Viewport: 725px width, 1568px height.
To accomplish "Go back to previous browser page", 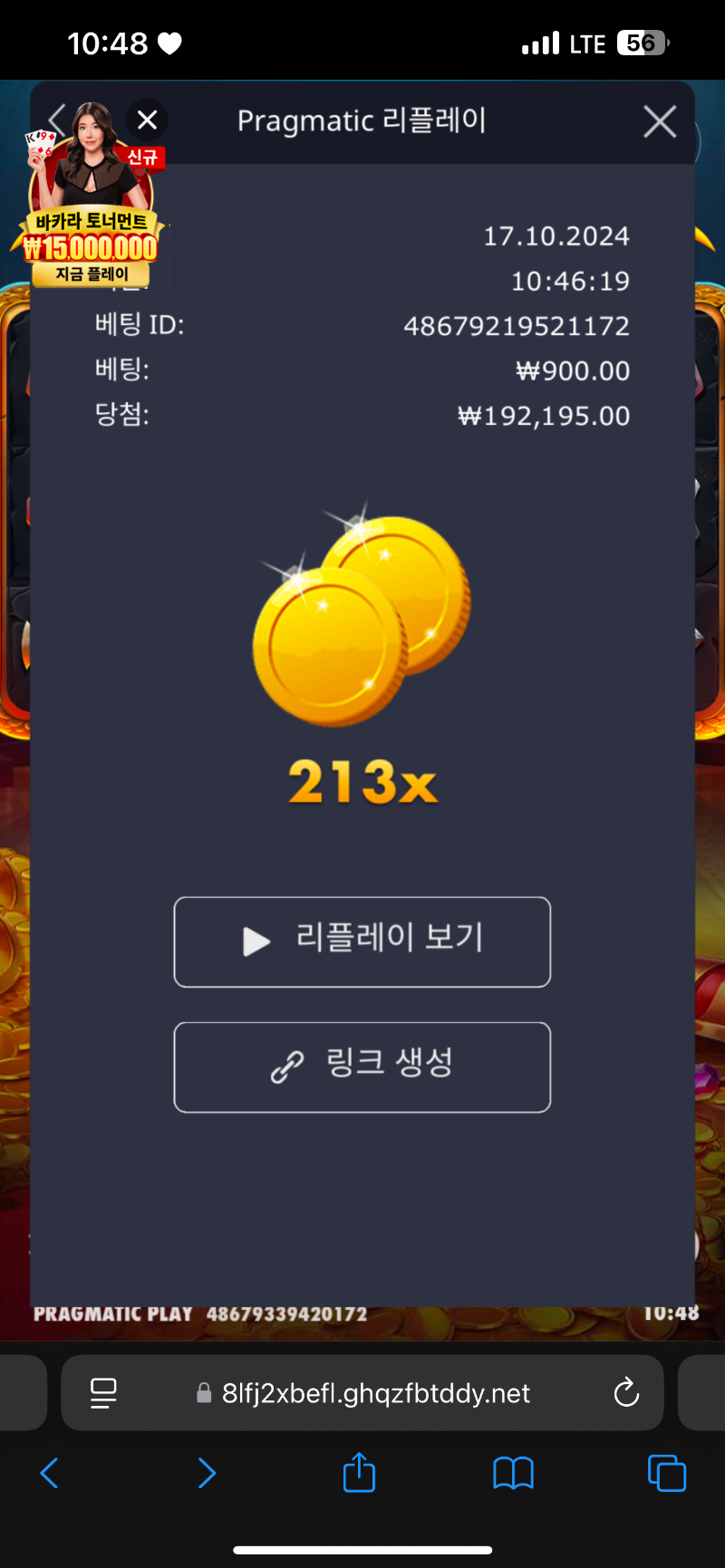I will (50, 1473).
